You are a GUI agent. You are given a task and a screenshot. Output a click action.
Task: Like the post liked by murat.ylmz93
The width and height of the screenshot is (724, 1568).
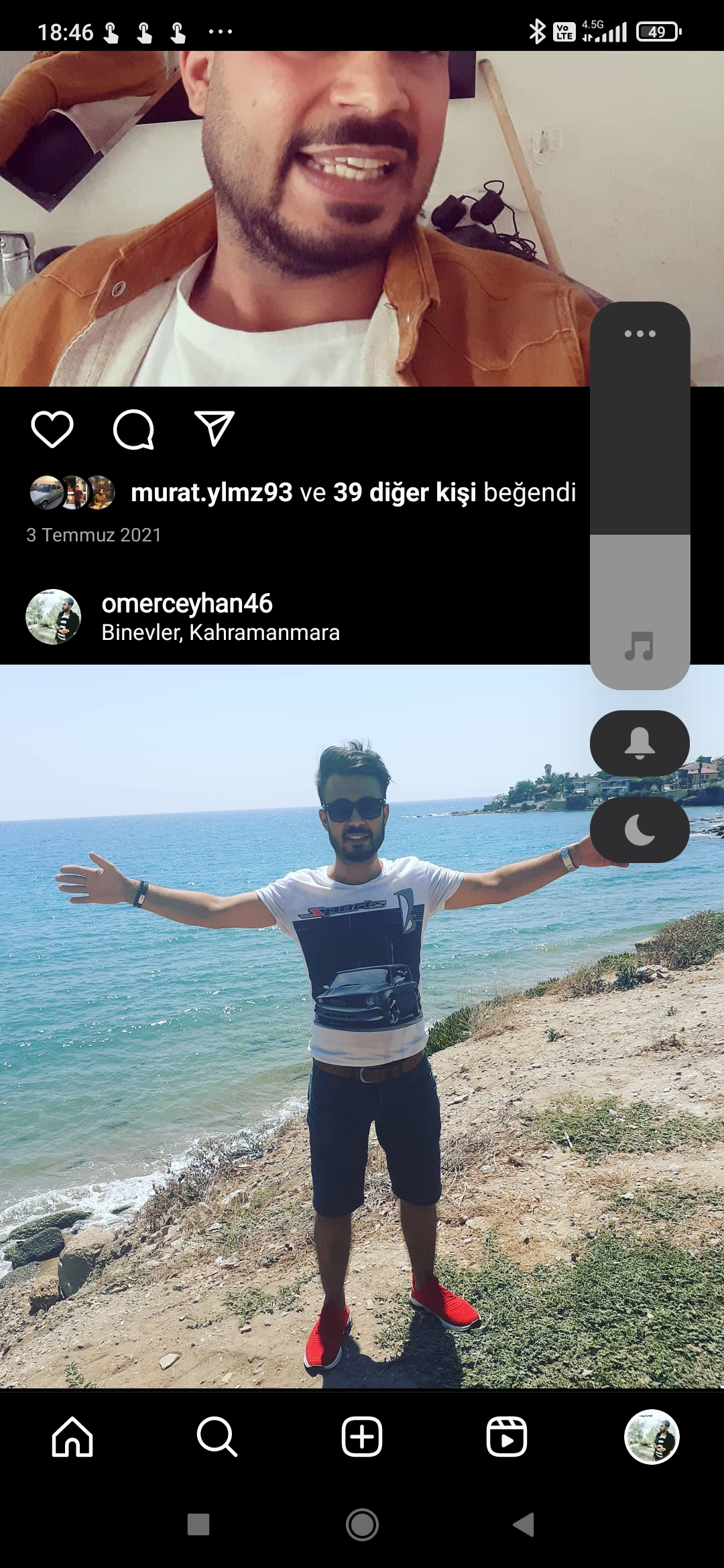(52, 429)
